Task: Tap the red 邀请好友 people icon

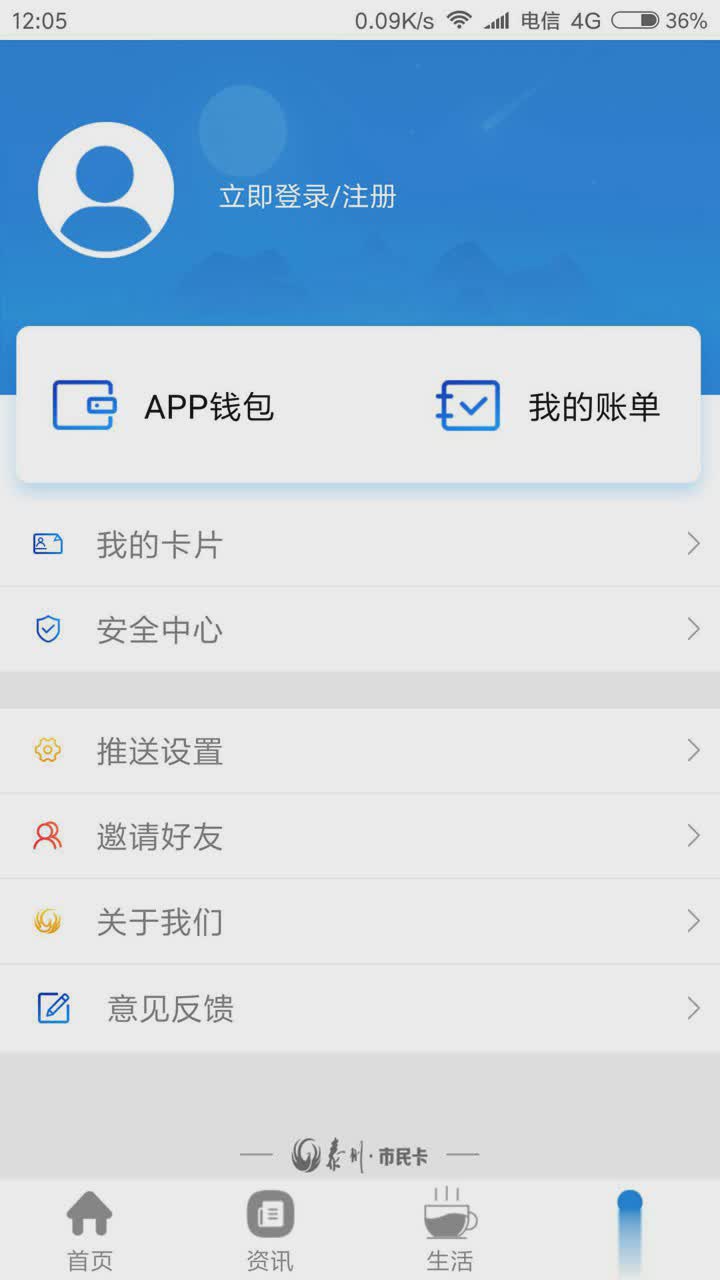Action: point(47,836)
